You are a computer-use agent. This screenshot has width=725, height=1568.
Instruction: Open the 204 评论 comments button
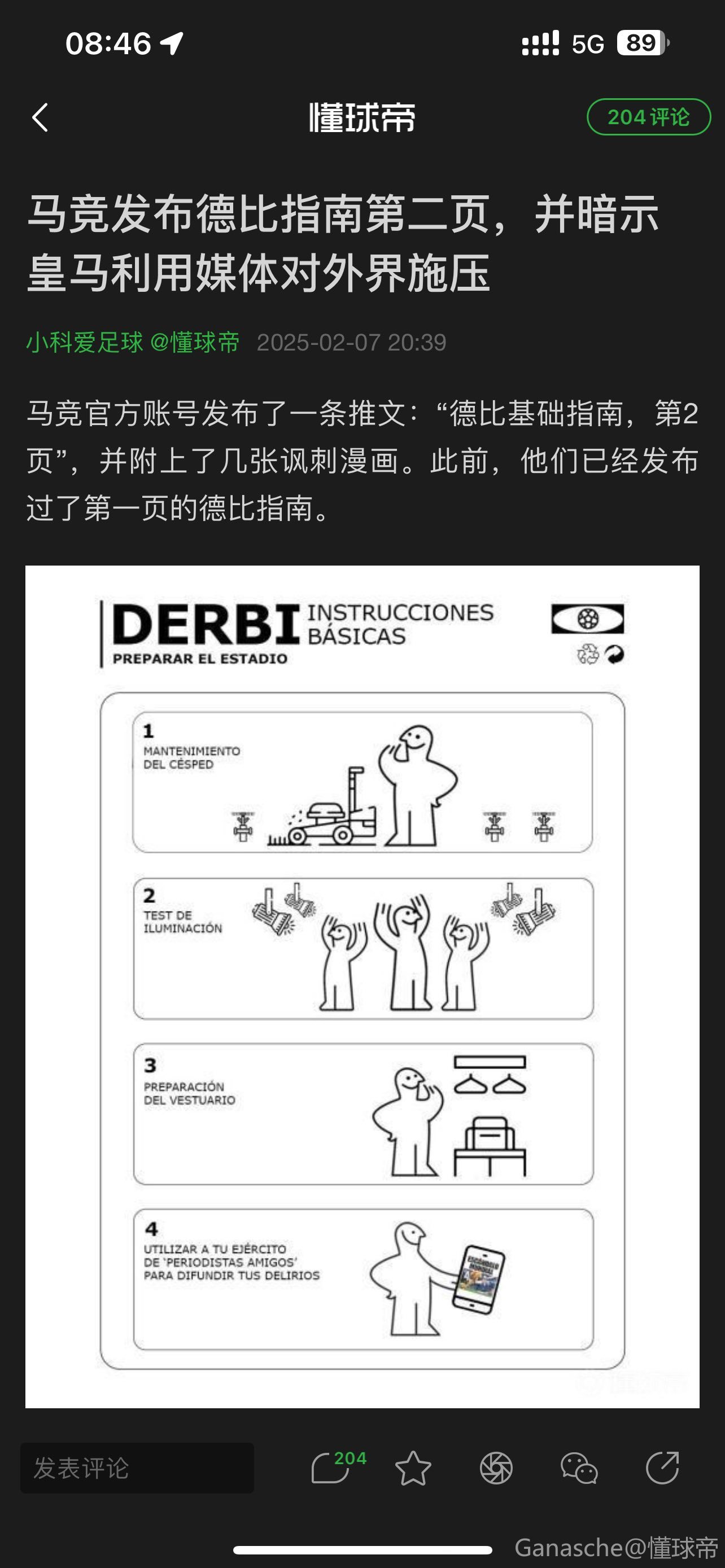648,117
